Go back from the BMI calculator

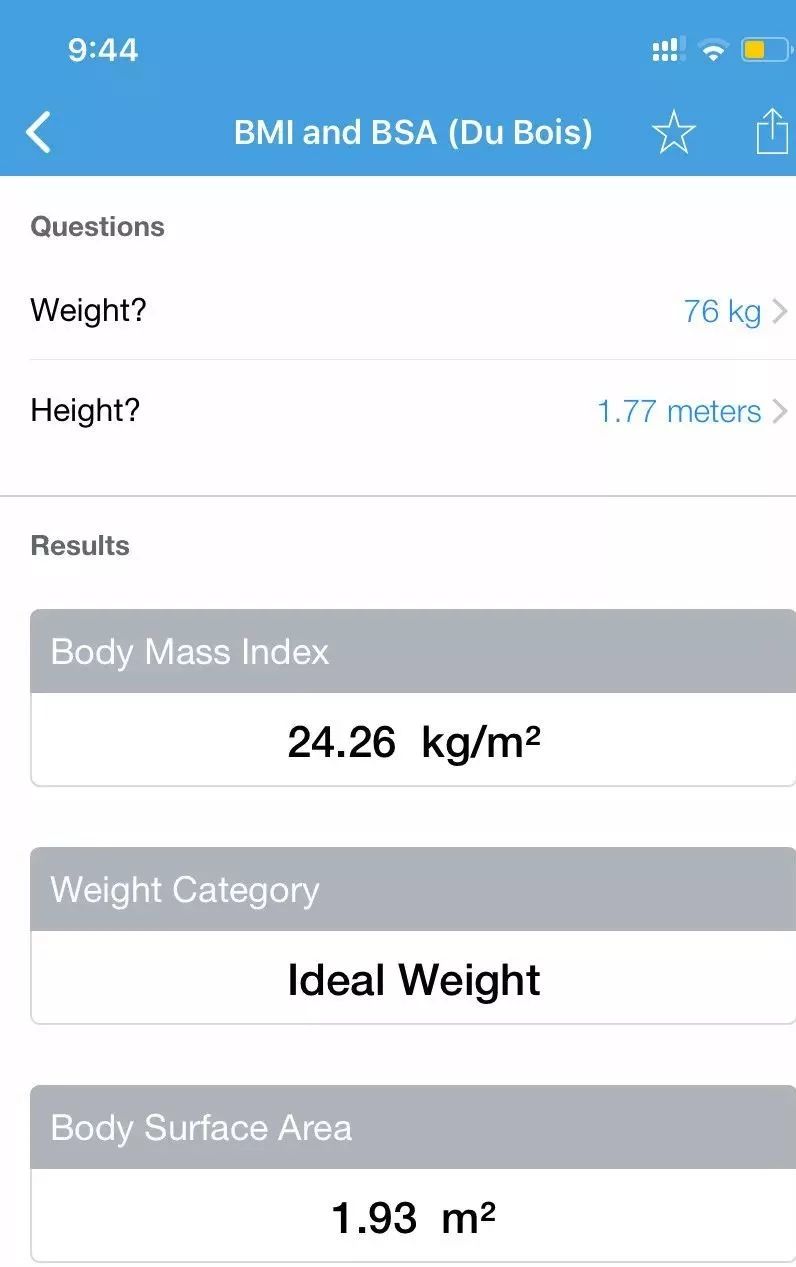click(39, 133)
